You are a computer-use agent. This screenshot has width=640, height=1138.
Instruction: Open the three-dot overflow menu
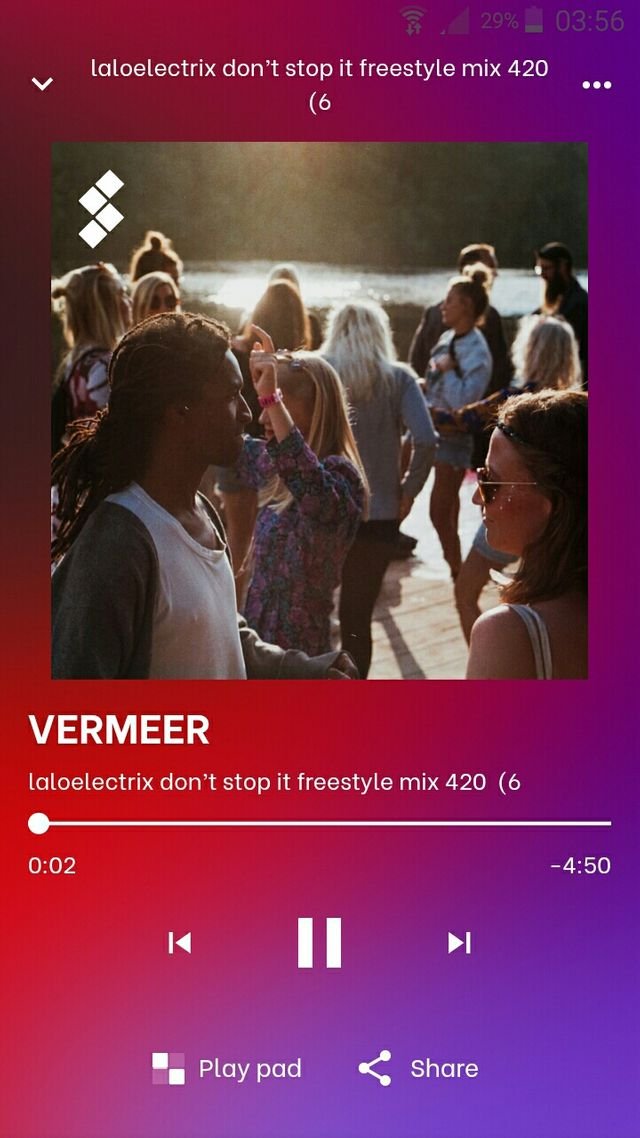point(597,85)
